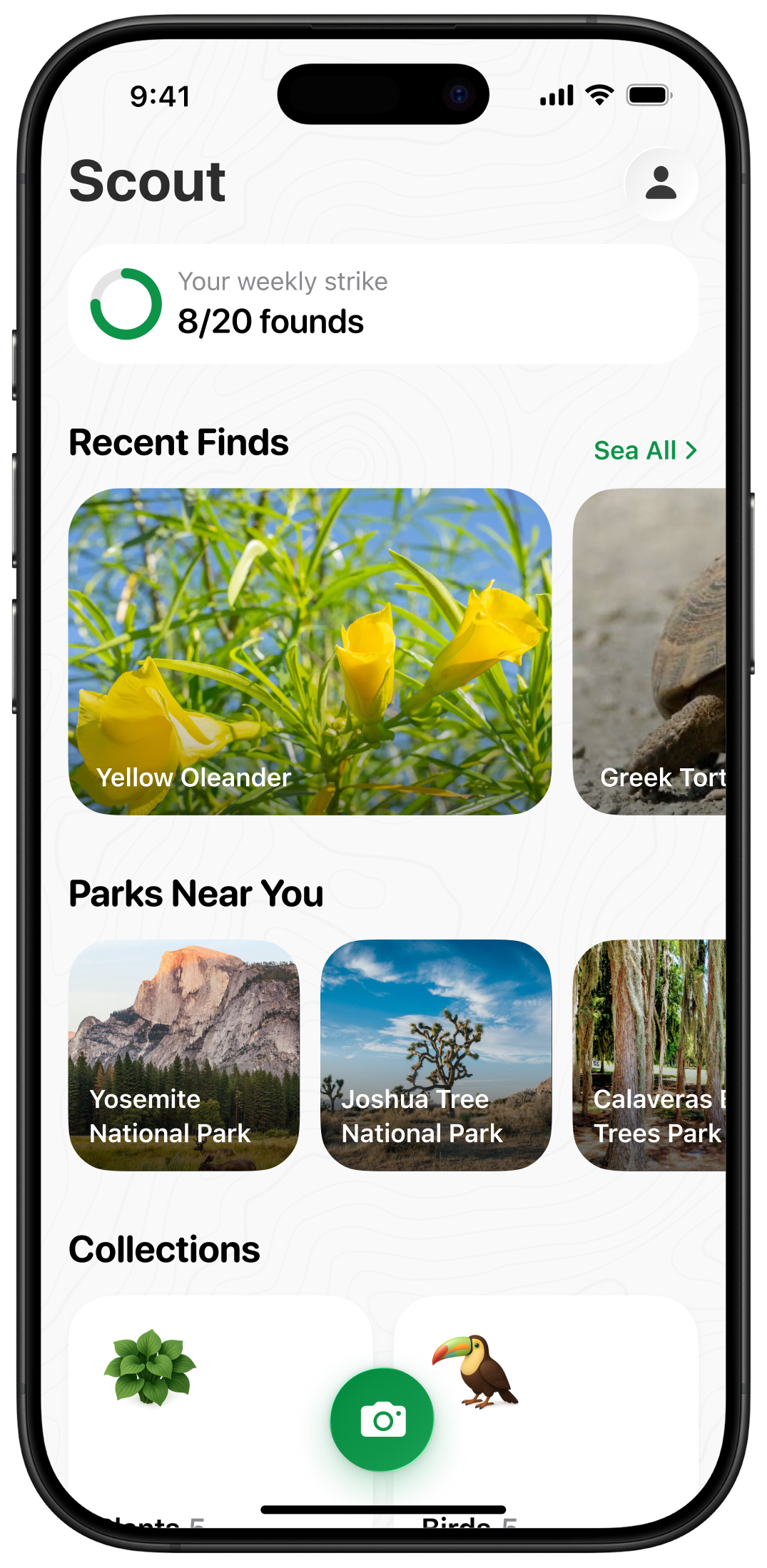Viewport: 767px width, 1568px height.
Task: Expand Recent Finds with the Sea All chevron
Action: [x=691, y=450]
